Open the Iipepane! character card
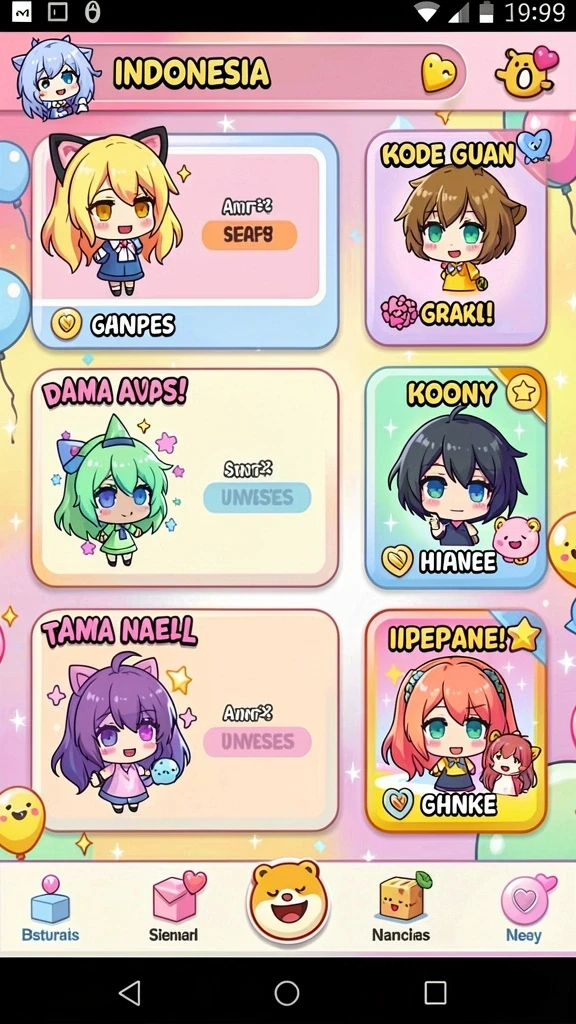 (456, 721)
